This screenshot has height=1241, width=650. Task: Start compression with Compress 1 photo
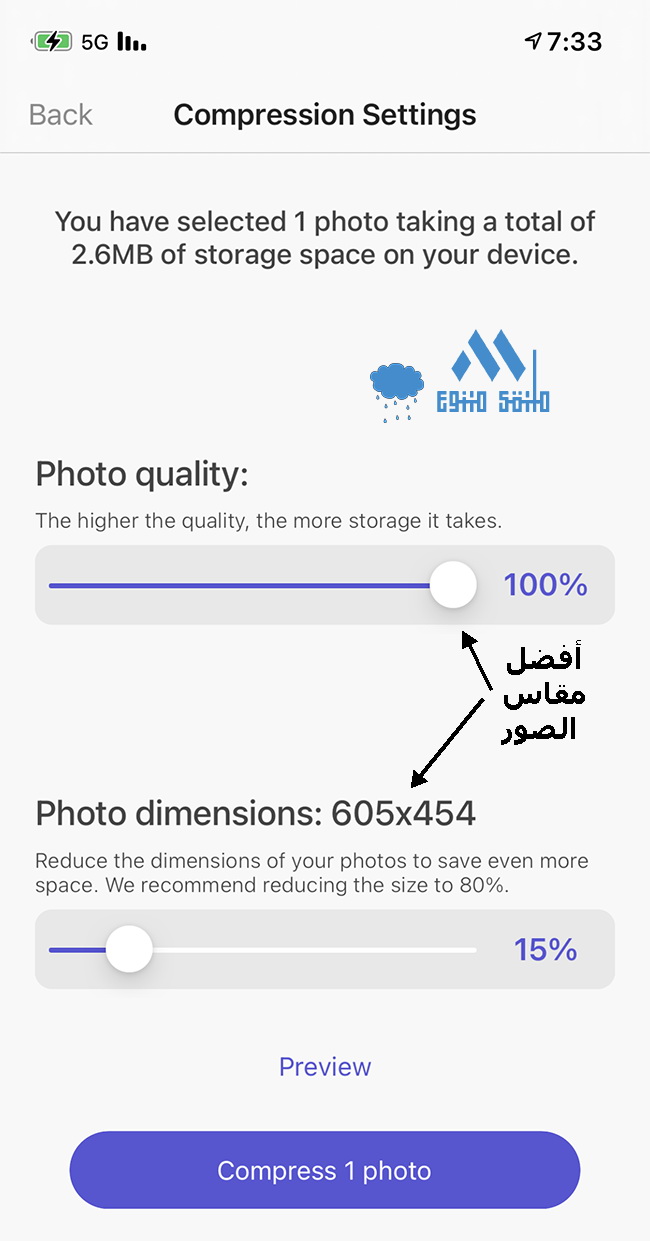pos(325,1170)
